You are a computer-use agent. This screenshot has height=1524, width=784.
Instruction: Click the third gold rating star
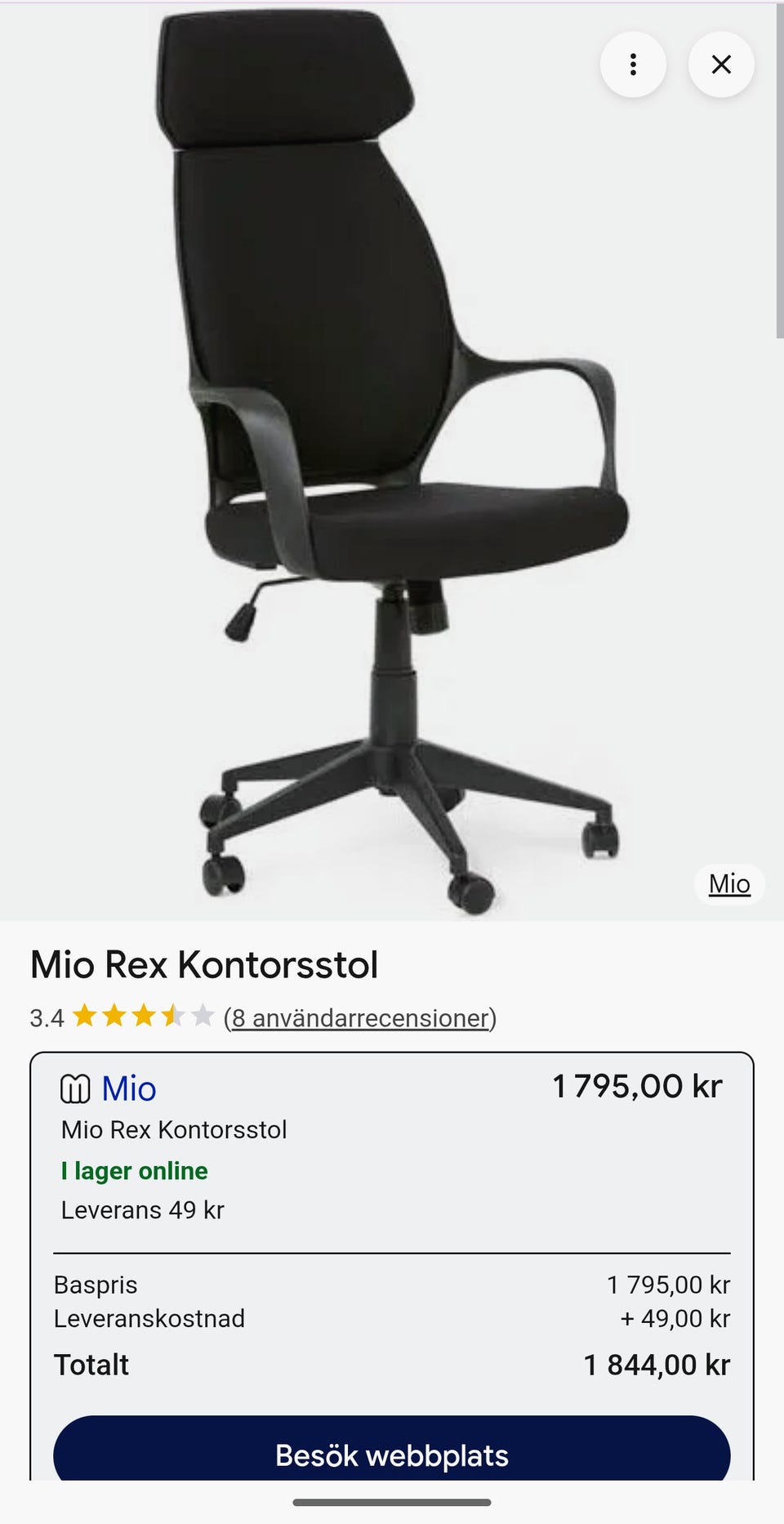pyautogui.click(x=144, y=1017)
